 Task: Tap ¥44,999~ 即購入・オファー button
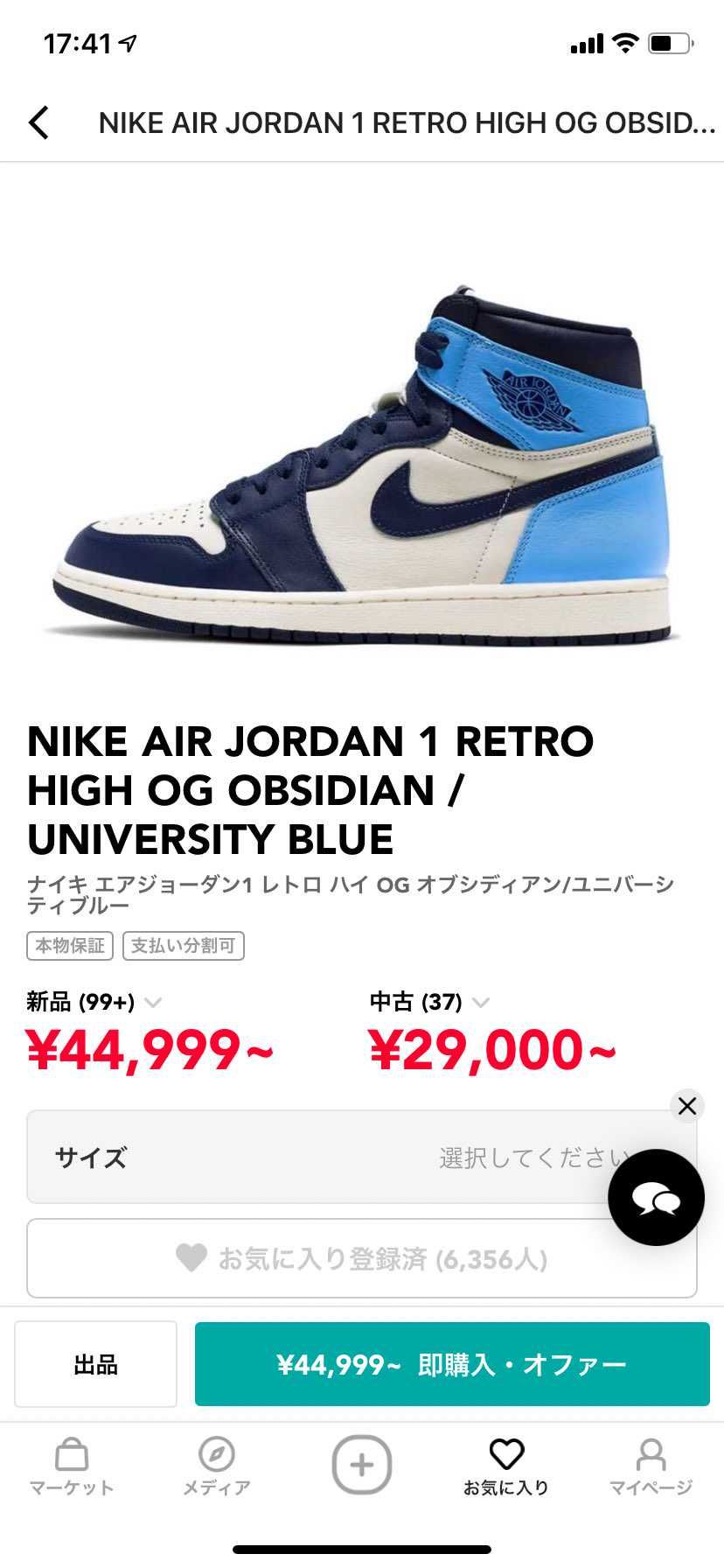[x=451, y=1364]
